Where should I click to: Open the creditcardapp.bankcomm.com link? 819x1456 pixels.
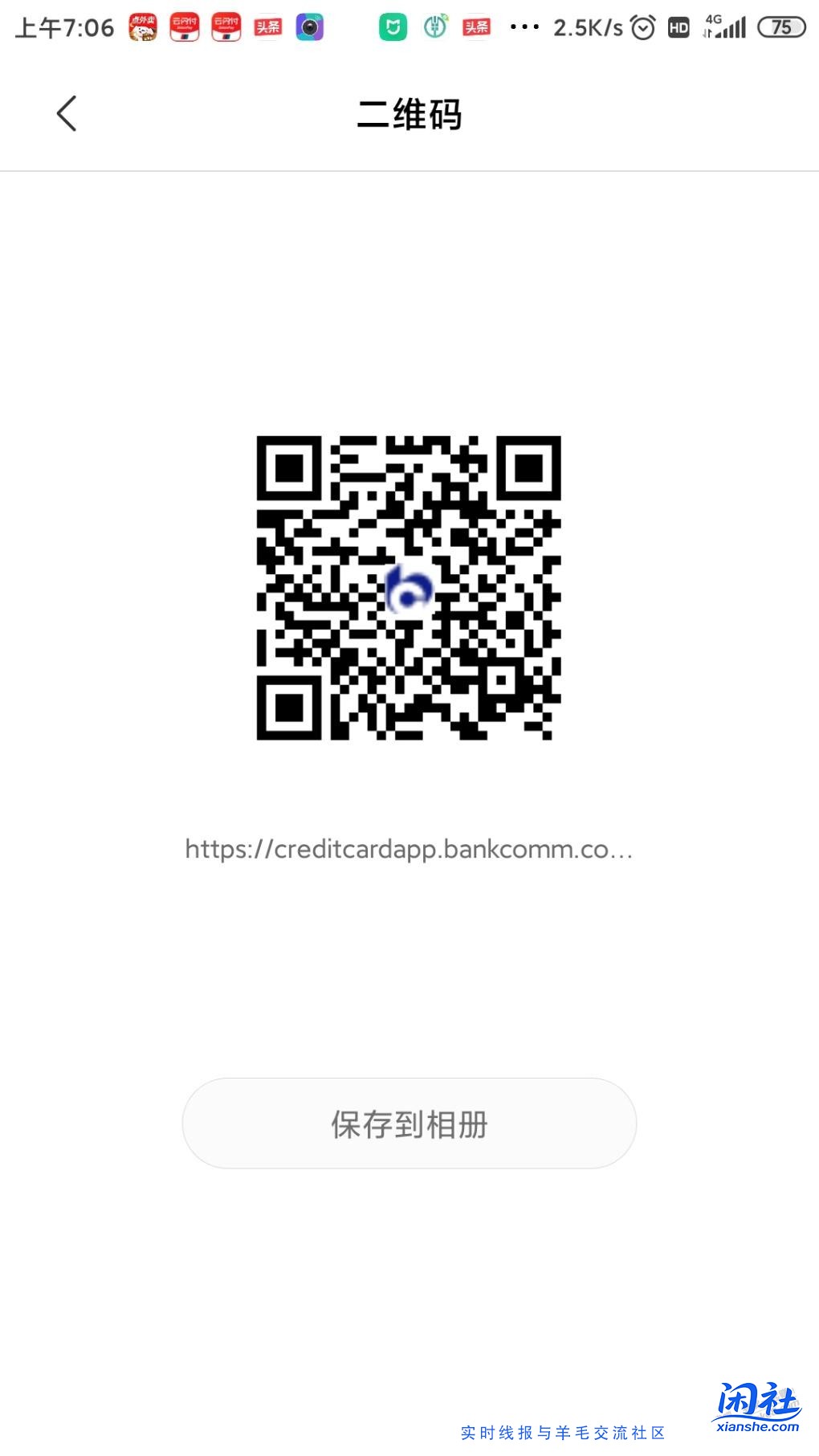pos(408,850)
